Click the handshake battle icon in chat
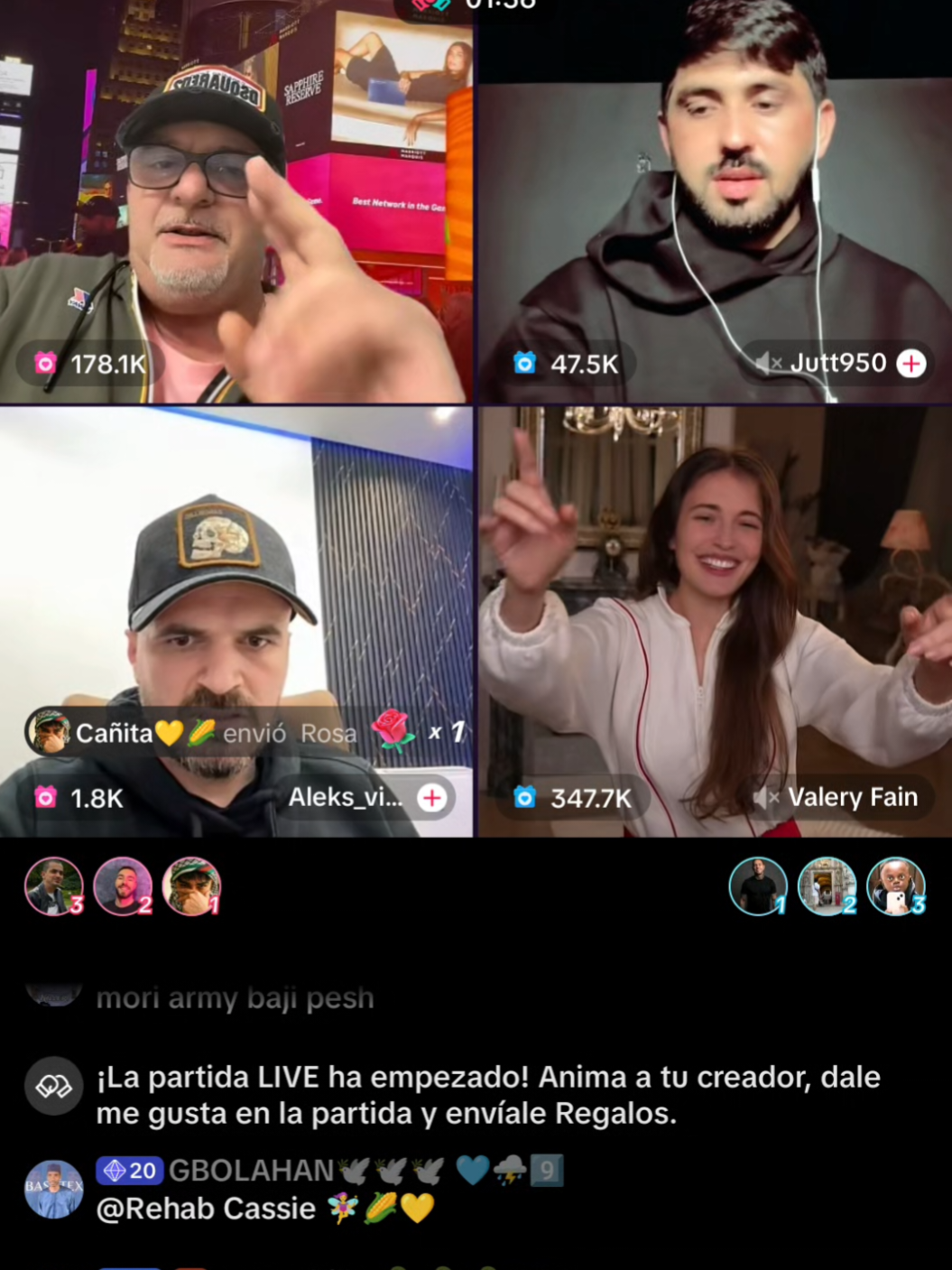Image resolution: width=952 pixels, height=1270 pixels. point(54,1087)
